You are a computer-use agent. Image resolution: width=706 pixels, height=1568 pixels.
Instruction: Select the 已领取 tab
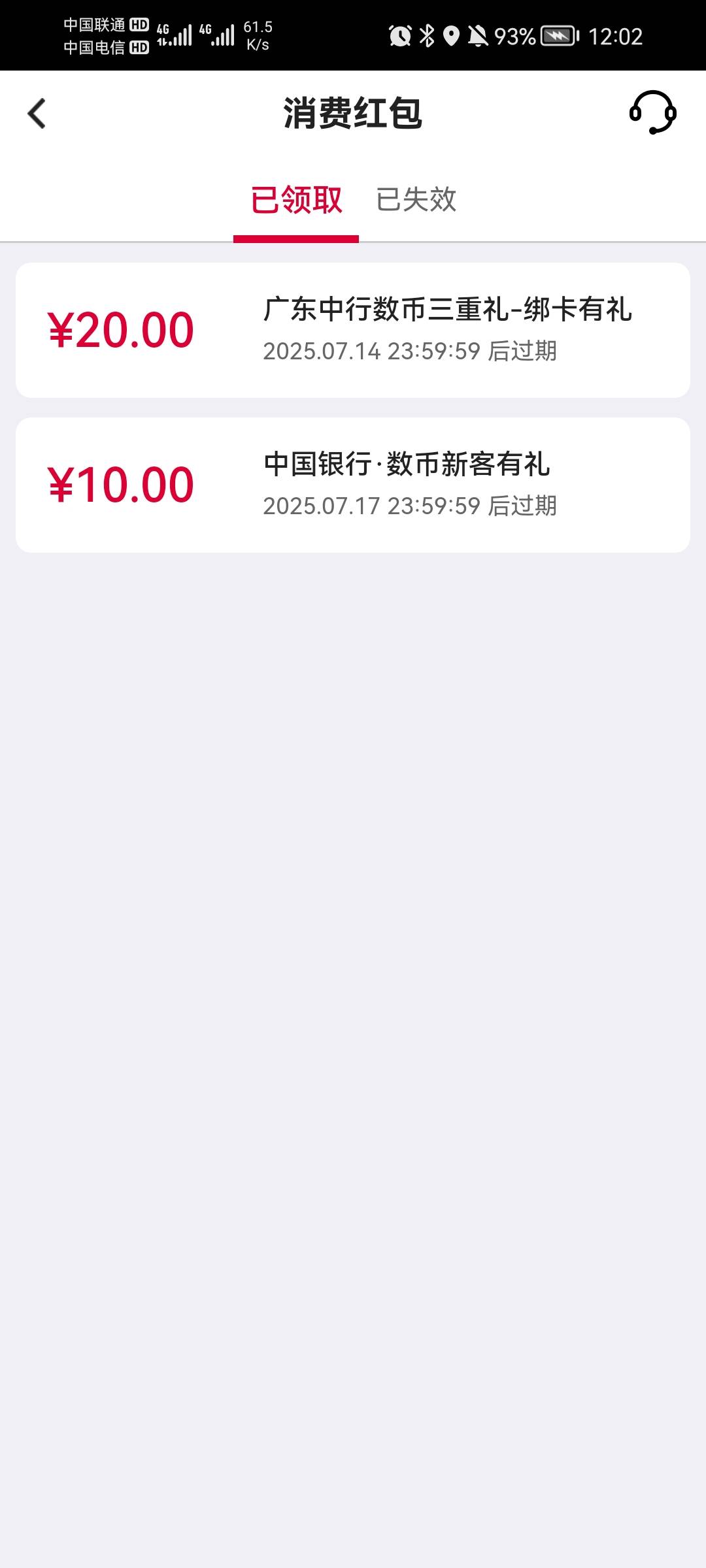pyautogui.click(x=296, y=200)
